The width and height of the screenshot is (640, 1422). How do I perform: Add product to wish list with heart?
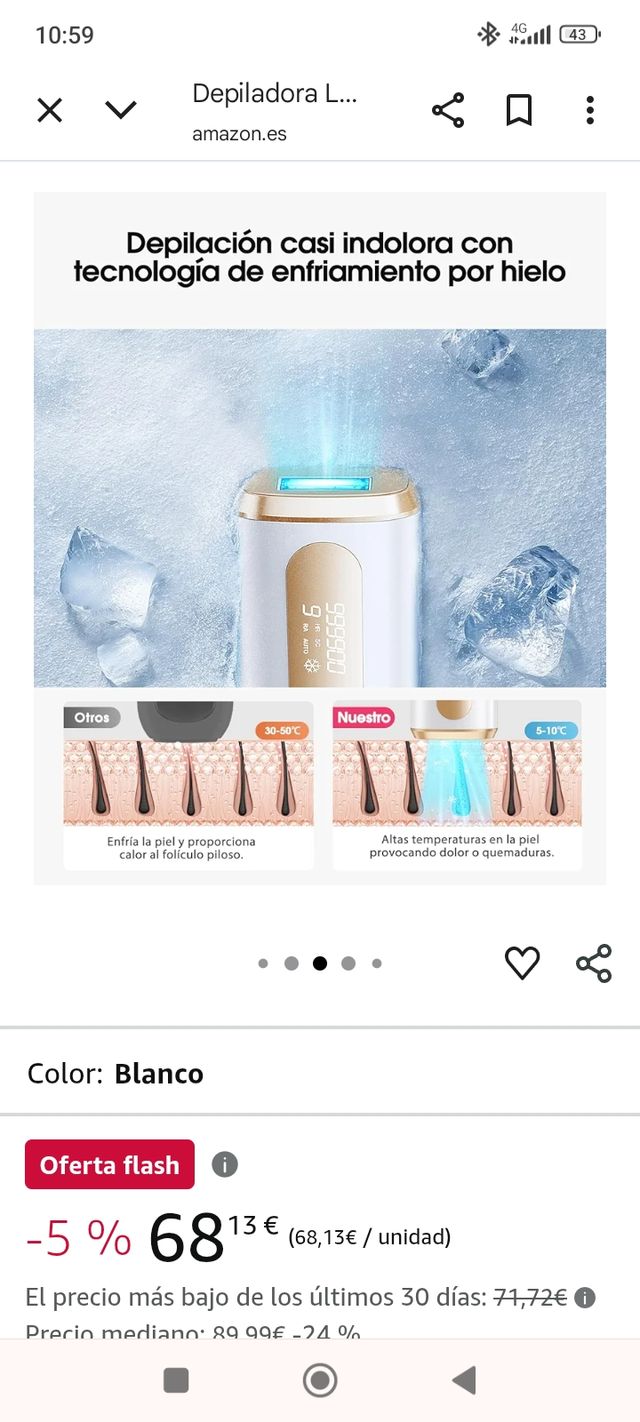[x=522, y=963]
